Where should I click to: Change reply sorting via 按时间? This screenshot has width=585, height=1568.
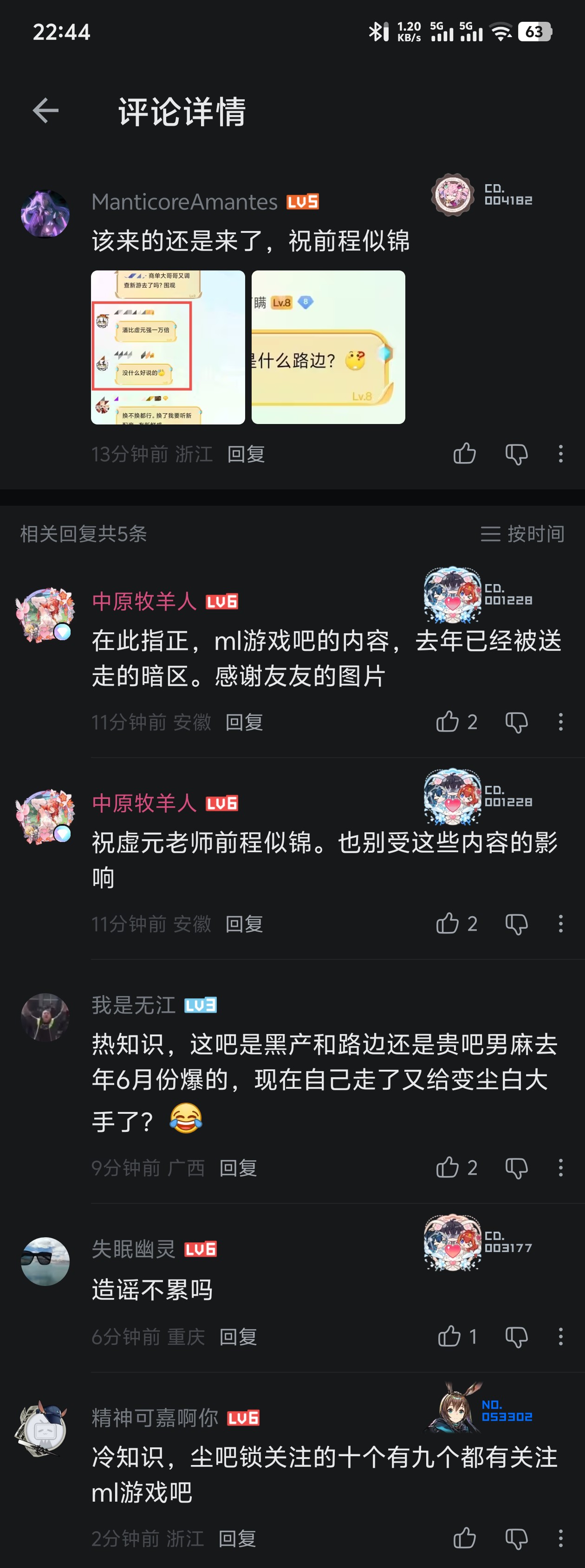point(523,534)
